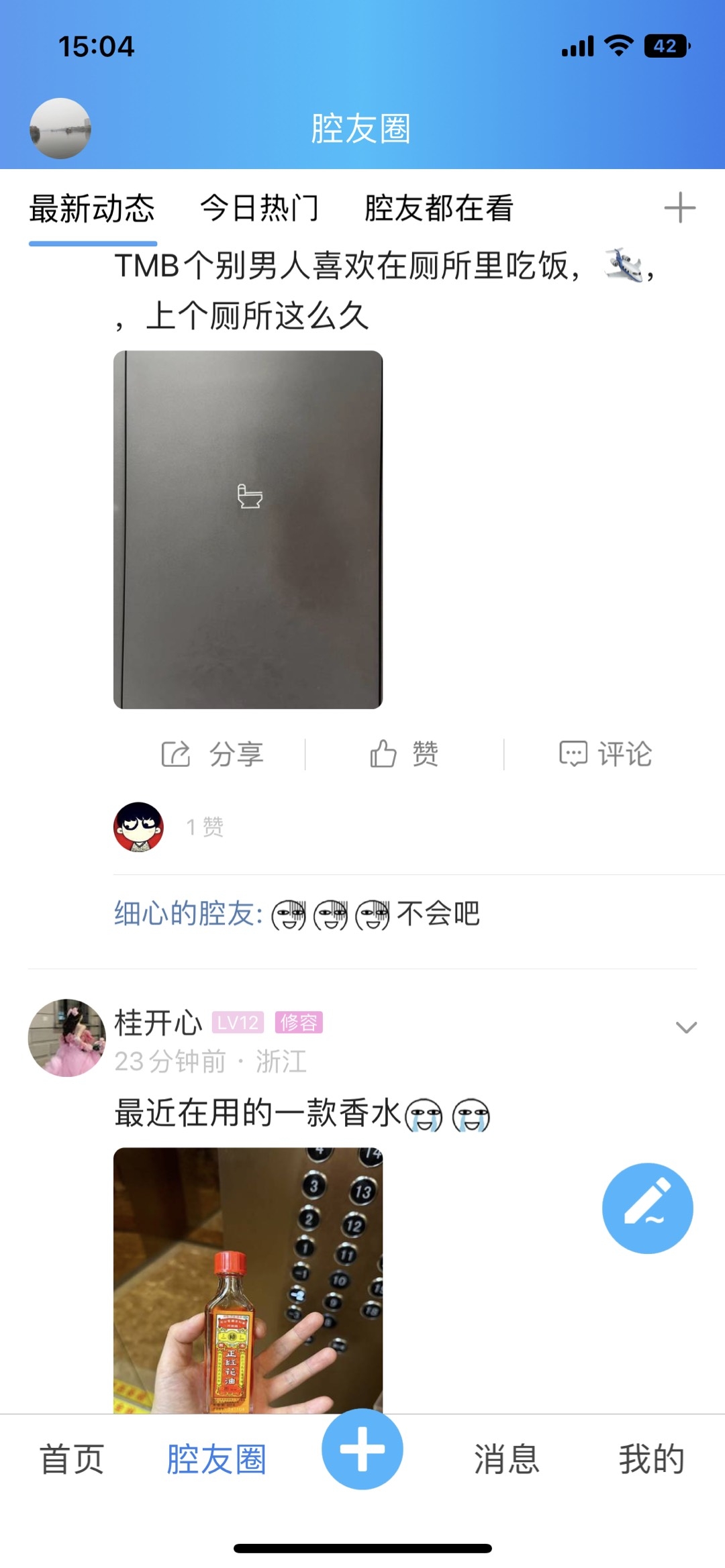Image resolution: width=725 pixels, height=1568 pixels.
Task: Switch to the 我的 tab
Action: click(x=651, y=1459)
